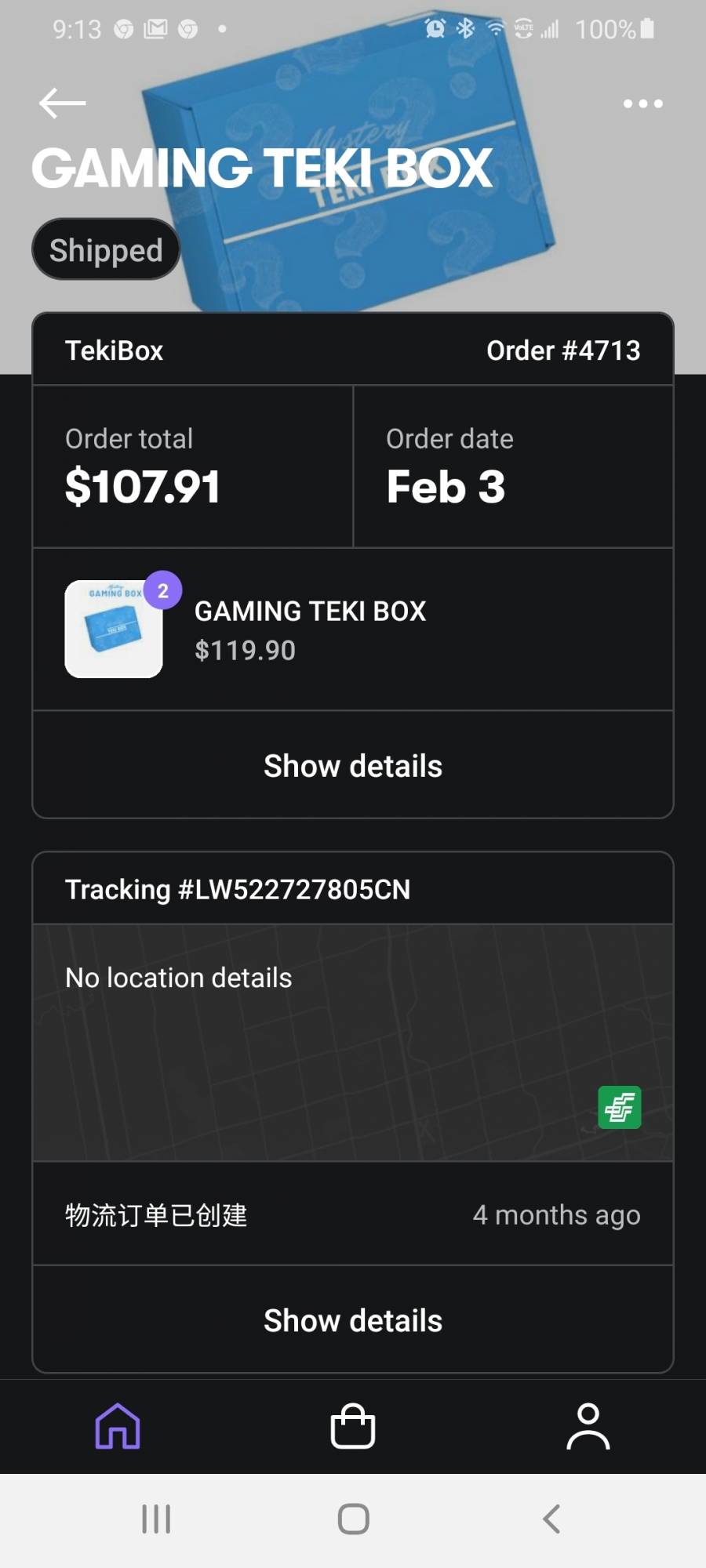Open the GAMING TEKI BOX product row
This screenshot has height=1568, width=706.
point(353,630)
